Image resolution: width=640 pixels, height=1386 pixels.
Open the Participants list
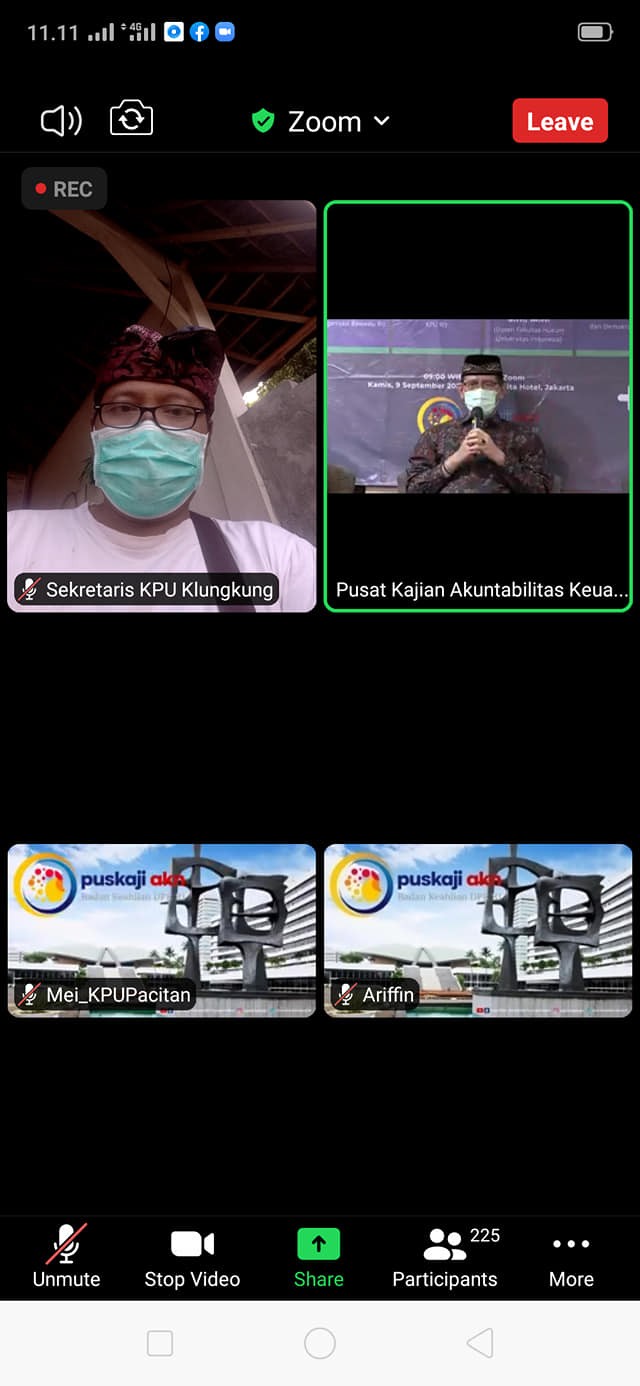(x=445, y=1256)
